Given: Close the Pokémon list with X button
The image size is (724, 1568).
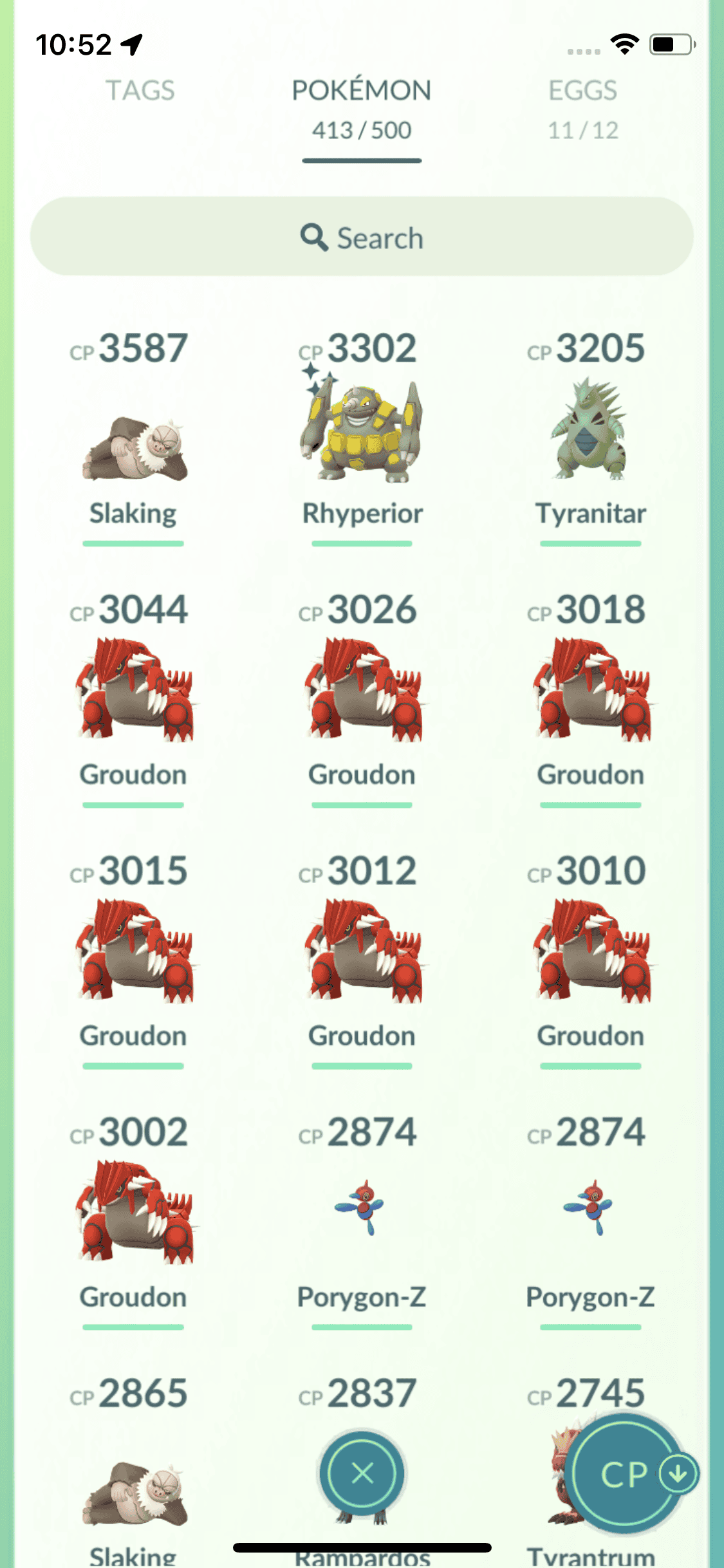Looking at the screenshot, I should (362, 1473).
